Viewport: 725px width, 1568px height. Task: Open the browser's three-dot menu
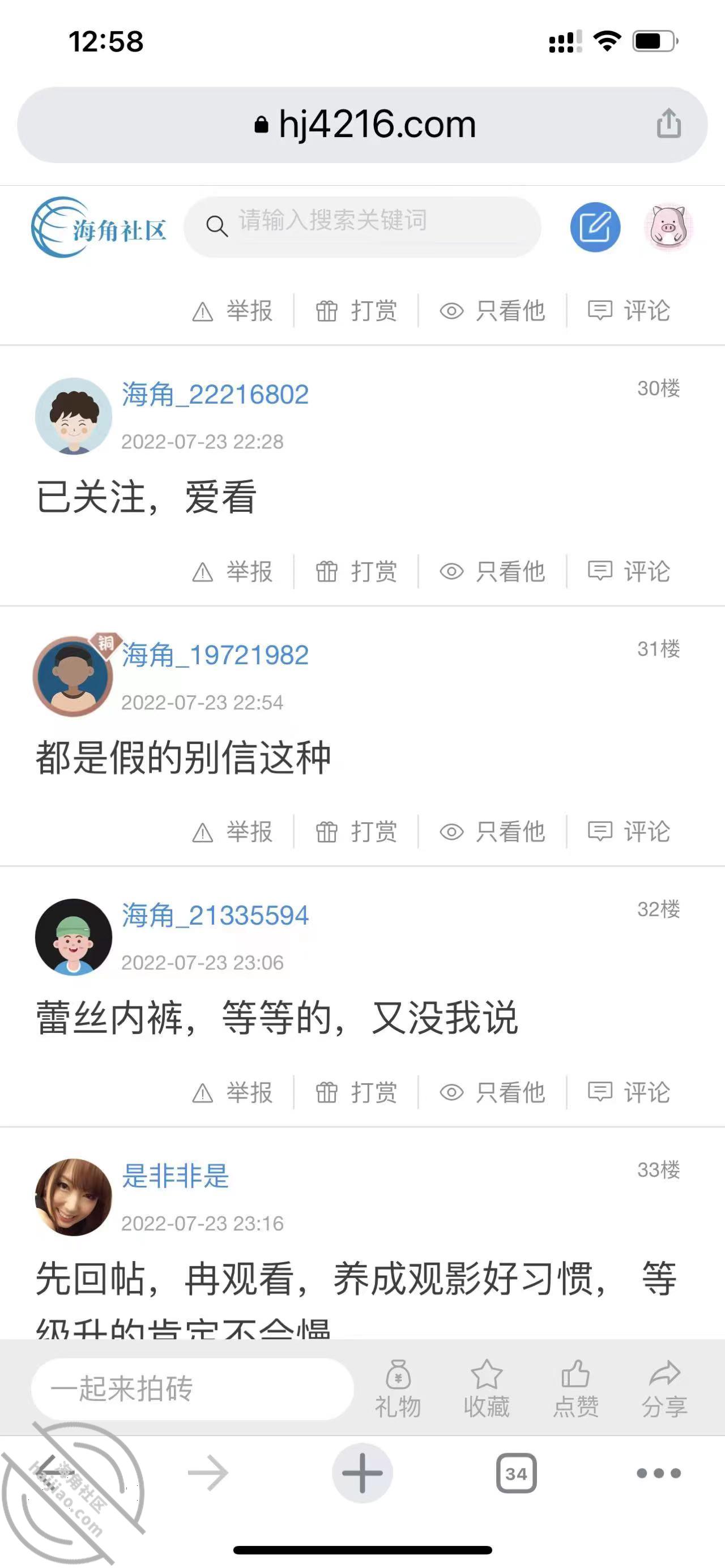tap(659, 1473)
